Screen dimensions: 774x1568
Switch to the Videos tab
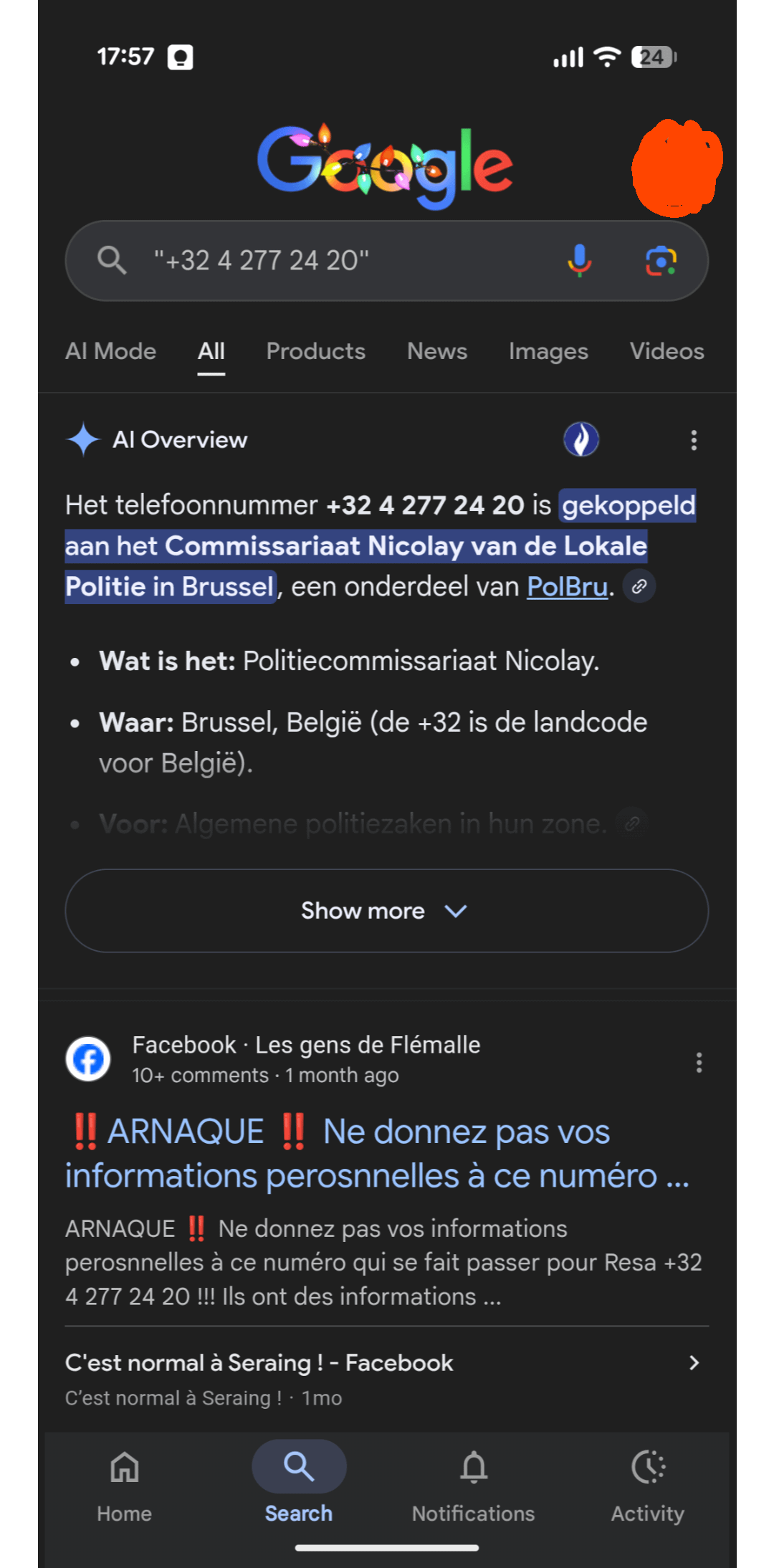[666, 351]
